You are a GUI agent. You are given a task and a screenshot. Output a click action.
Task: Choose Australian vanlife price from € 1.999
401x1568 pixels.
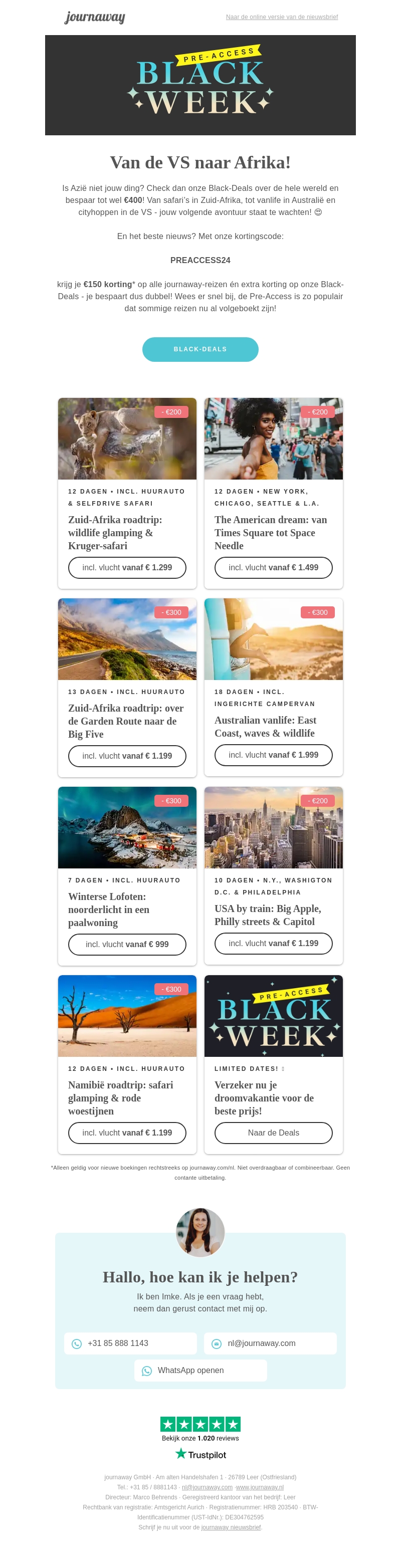(x=273, y=755)
